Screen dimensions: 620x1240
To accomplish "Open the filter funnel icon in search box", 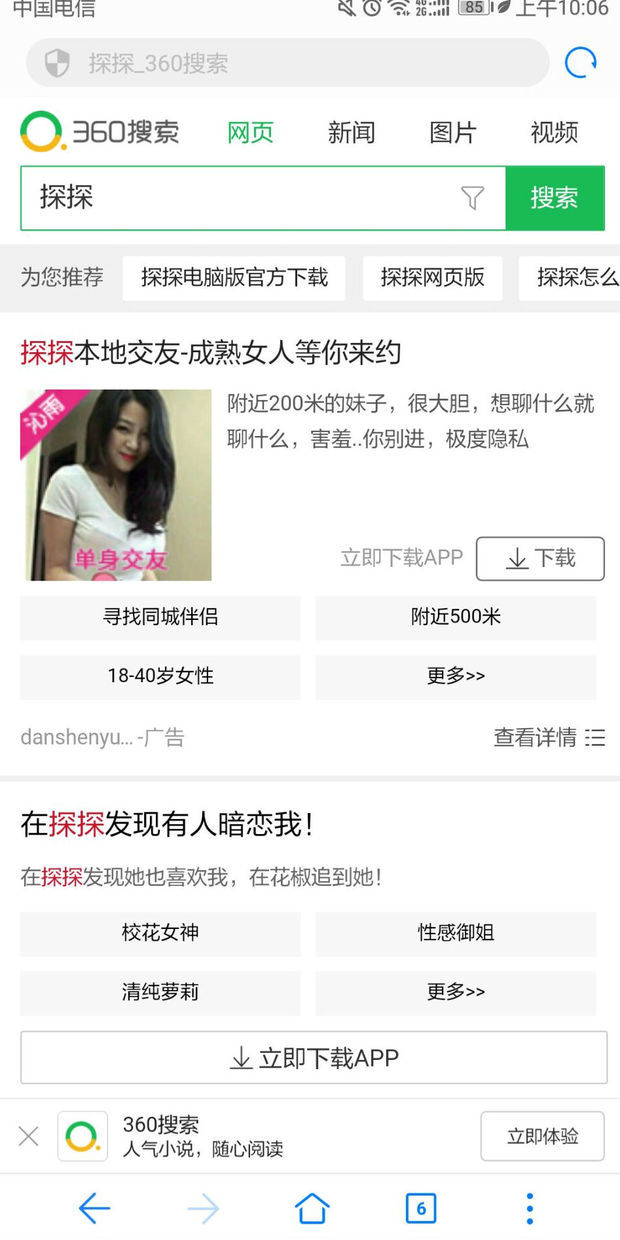I will [x=472, y=198].
